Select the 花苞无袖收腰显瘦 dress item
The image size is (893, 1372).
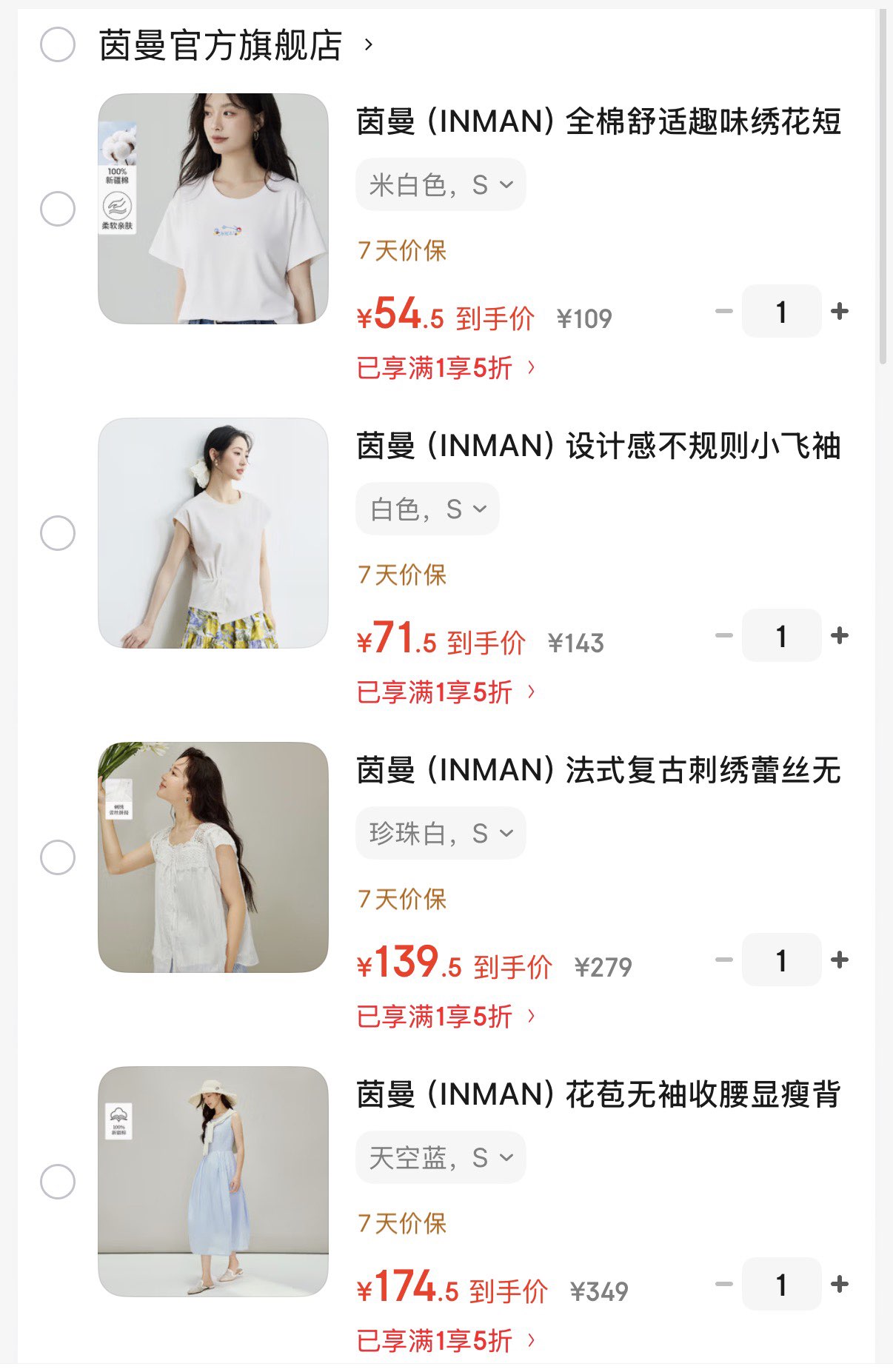58,1182
